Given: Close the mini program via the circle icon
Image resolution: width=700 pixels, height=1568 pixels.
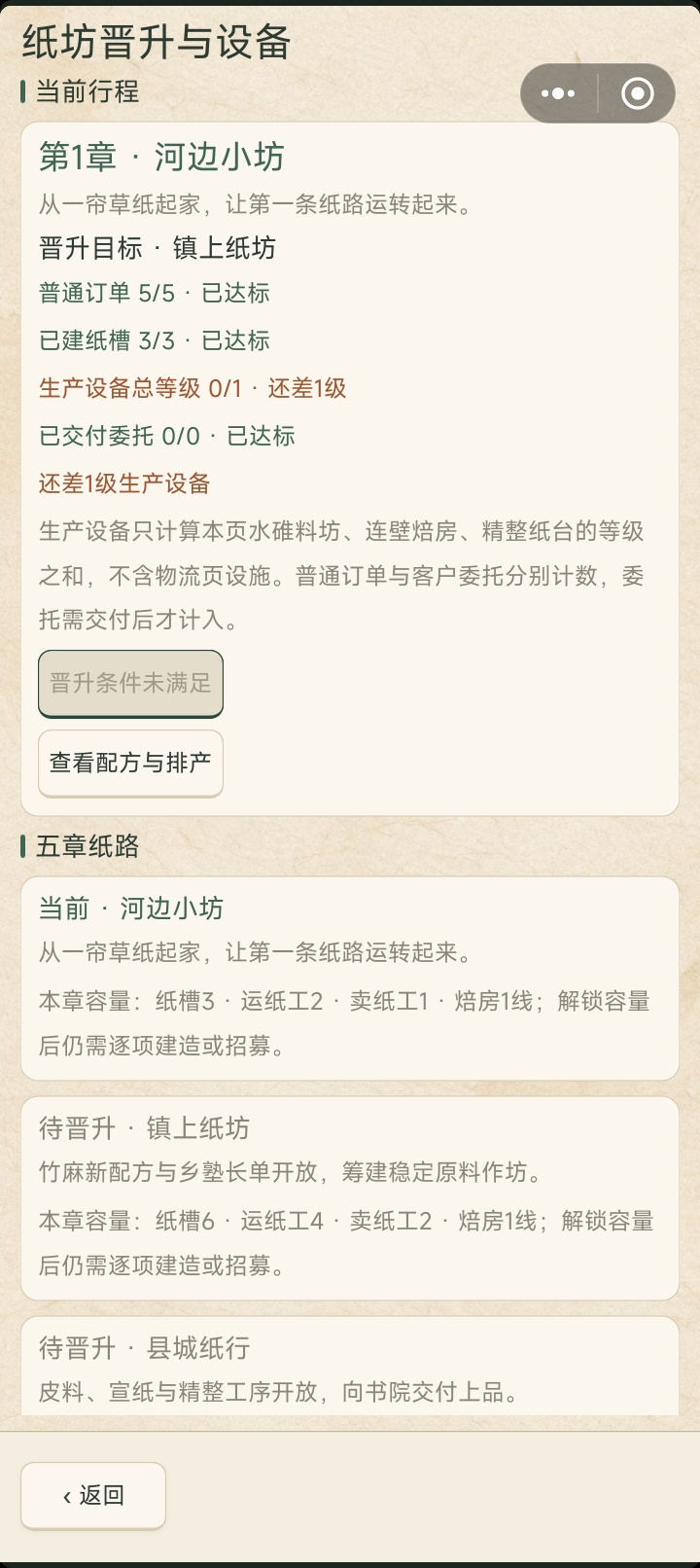Looking at the screenshot, I should pyautogui.click(x=637, y=93).
